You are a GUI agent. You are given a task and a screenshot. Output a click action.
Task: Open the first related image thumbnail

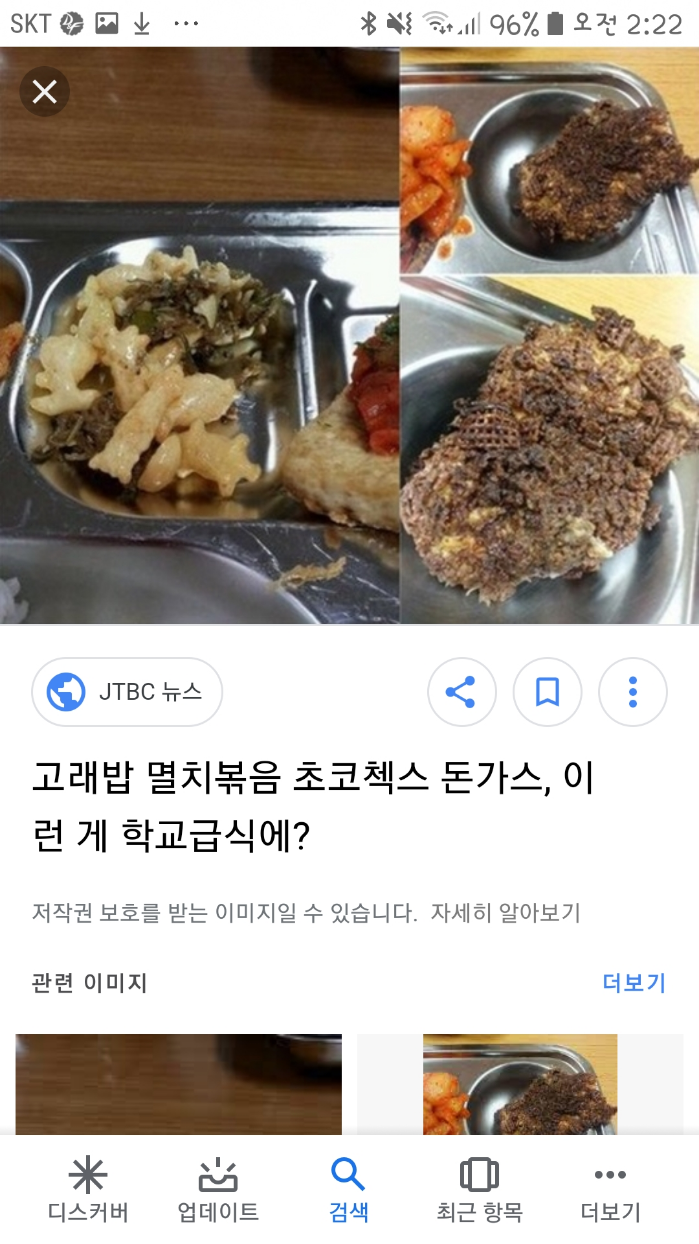point(178,1084)
